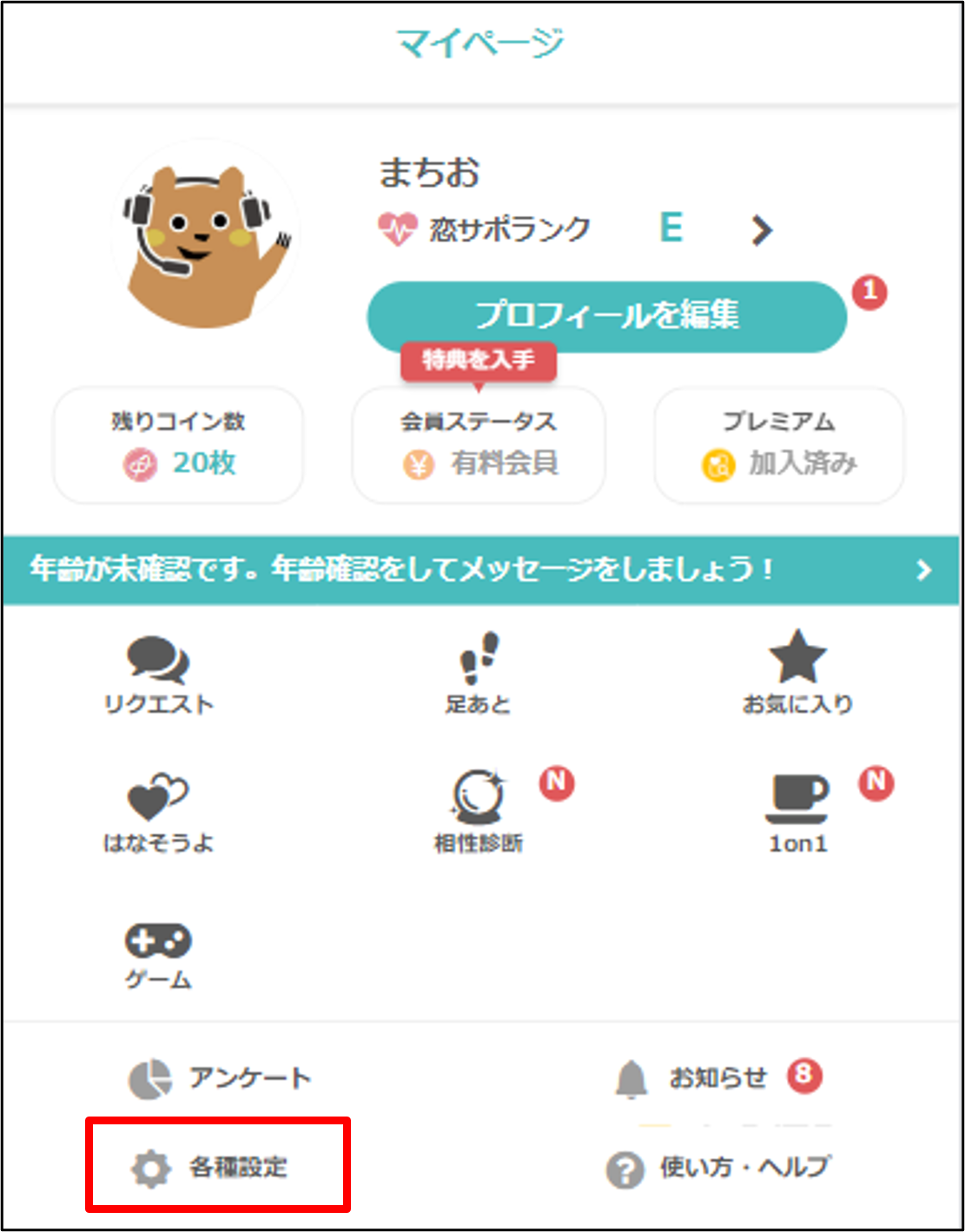Open 各種設定 settings gear icon
Image resolution: width=965 pixels, height=1232 pixels.
[154, 1168]
